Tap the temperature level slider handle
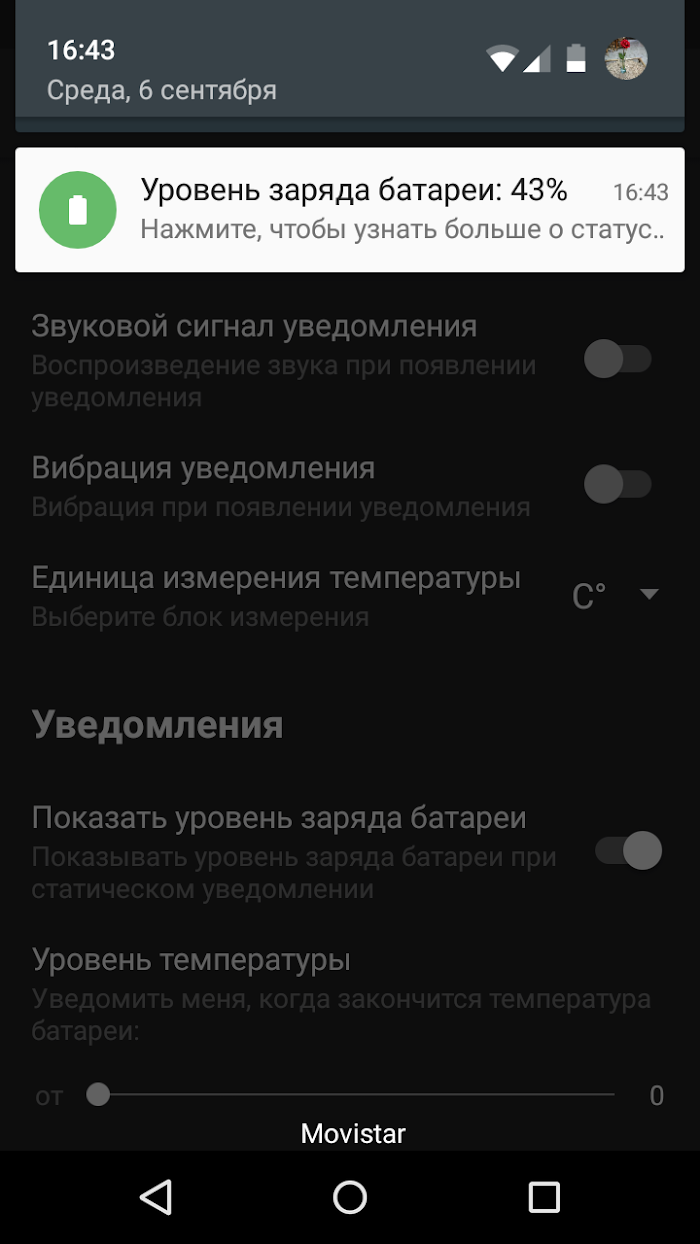The width and height of the screenshot is (700, 1244). (98, 1095)
